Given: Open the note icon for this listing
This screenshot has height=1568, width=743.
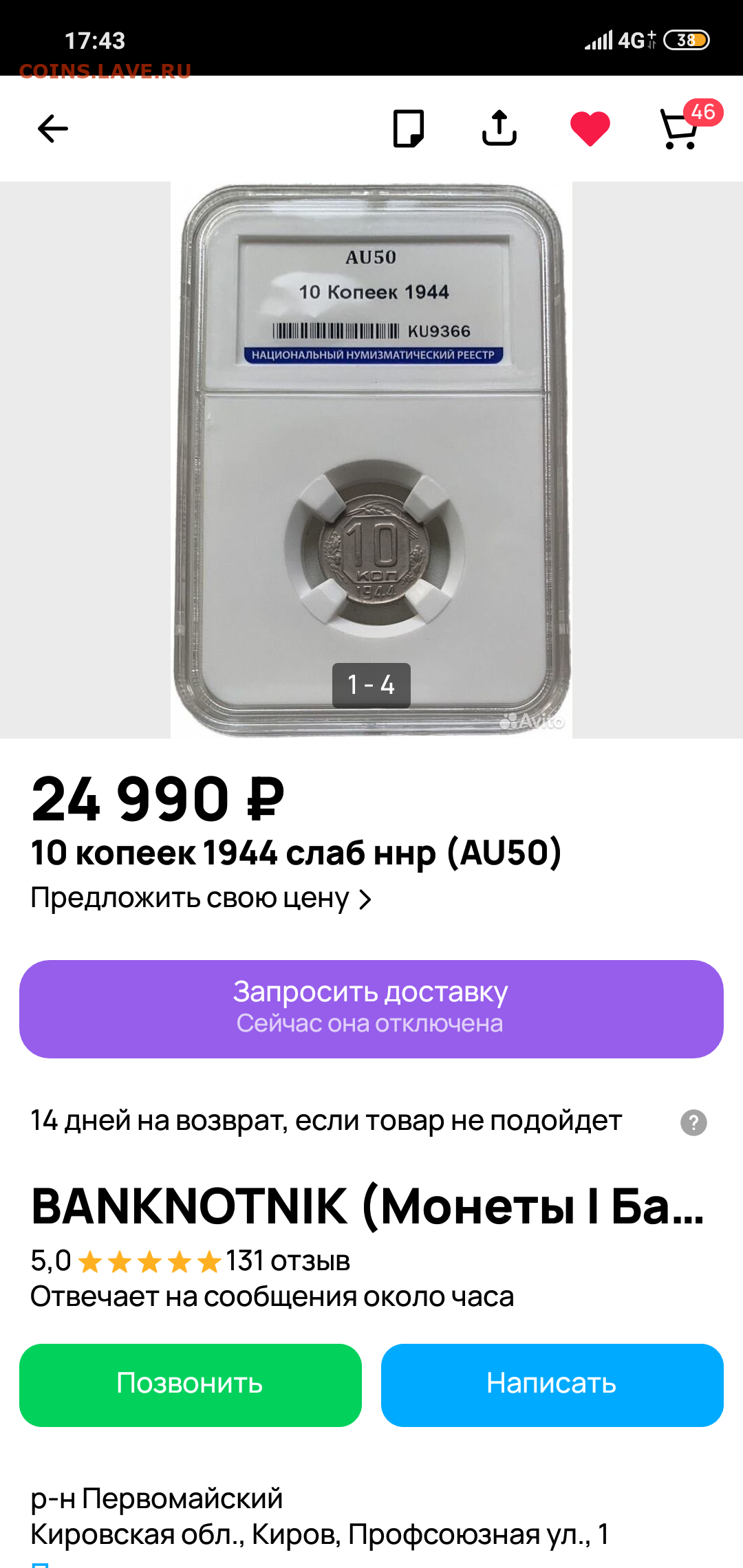Looking at the screenshot, I should 409,129.
